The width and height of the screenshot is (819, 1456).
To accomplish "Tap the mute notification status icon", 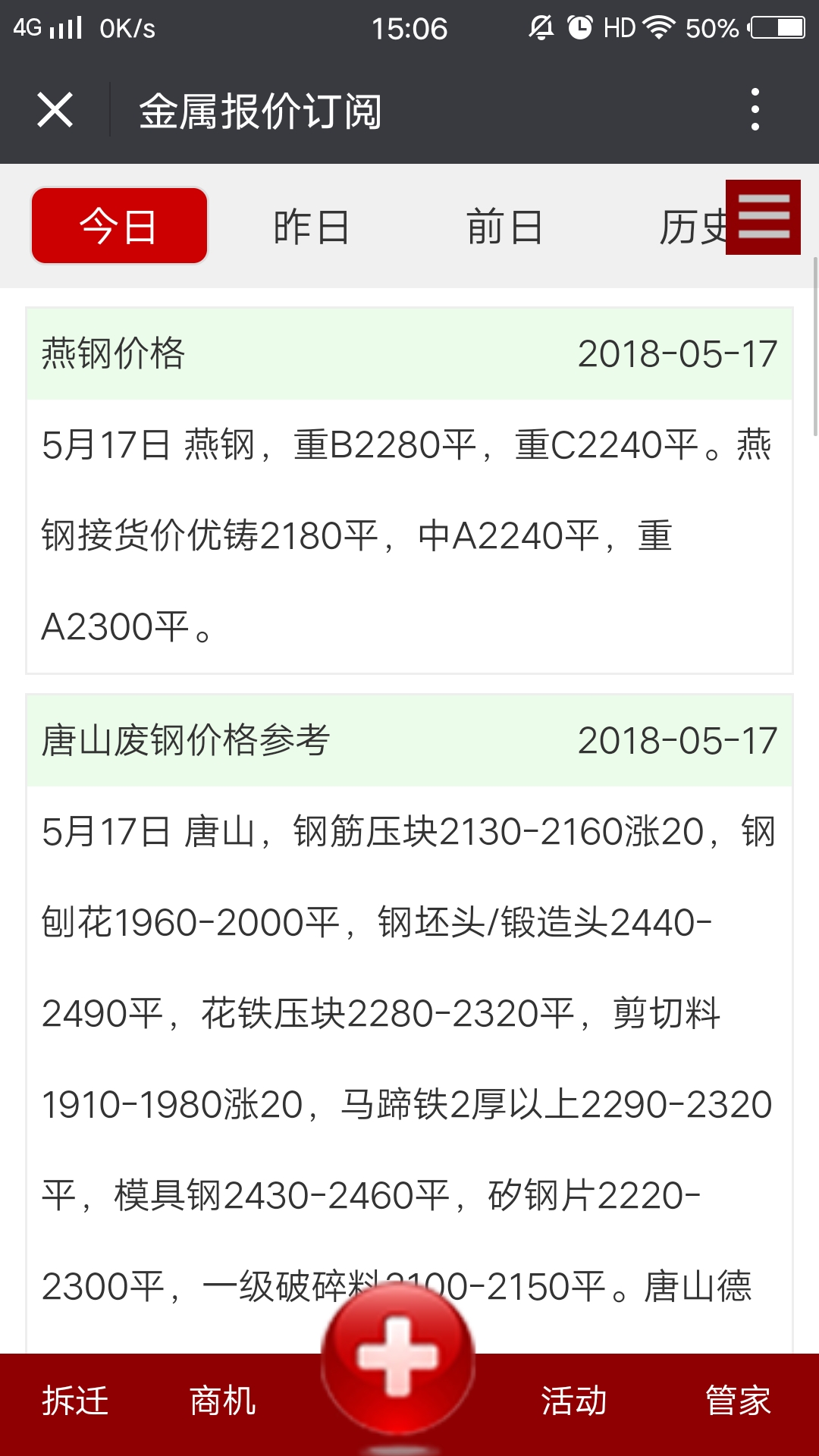I will point(542,27).
